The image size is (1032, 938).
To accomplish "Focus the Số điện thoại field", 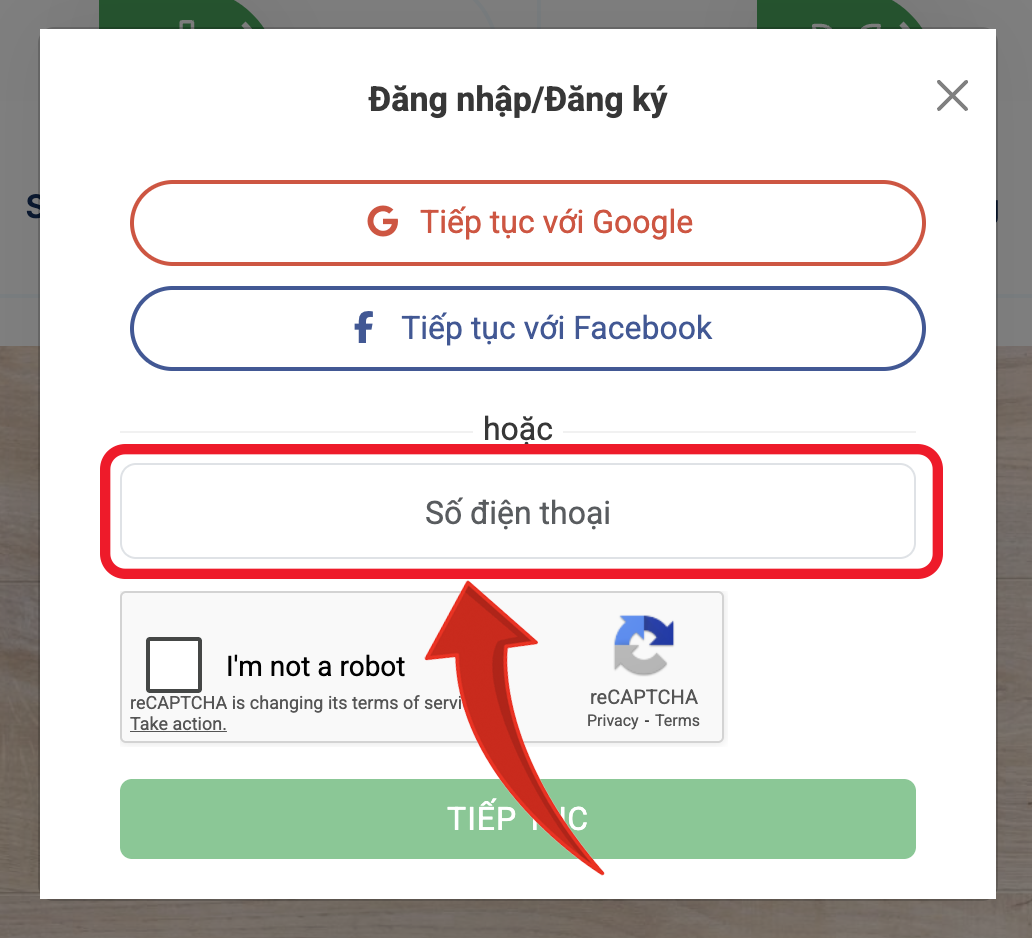I will pos(517,512).
